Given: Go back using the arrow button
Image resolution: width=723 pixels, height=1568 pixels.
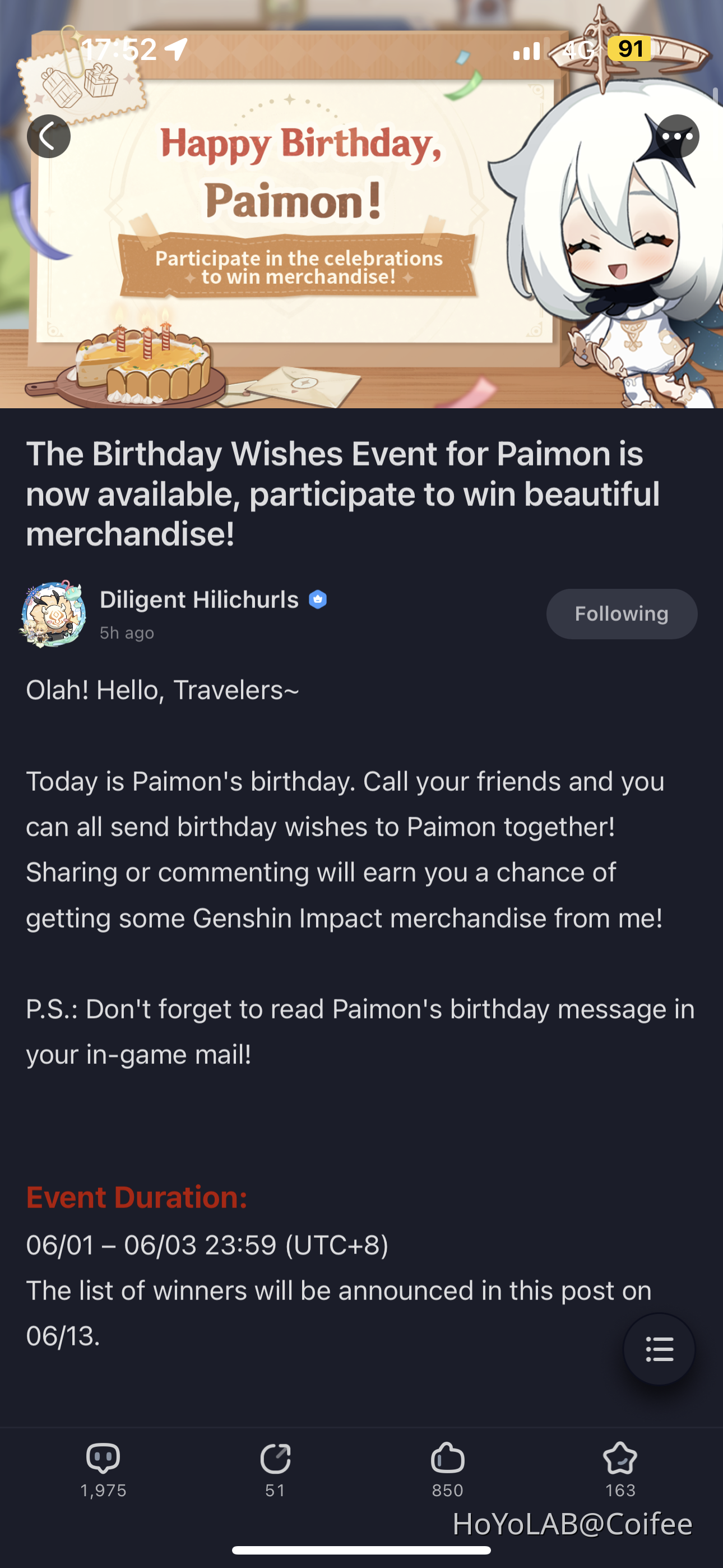Looking at the screenshot, I should [x=49, y=136].
